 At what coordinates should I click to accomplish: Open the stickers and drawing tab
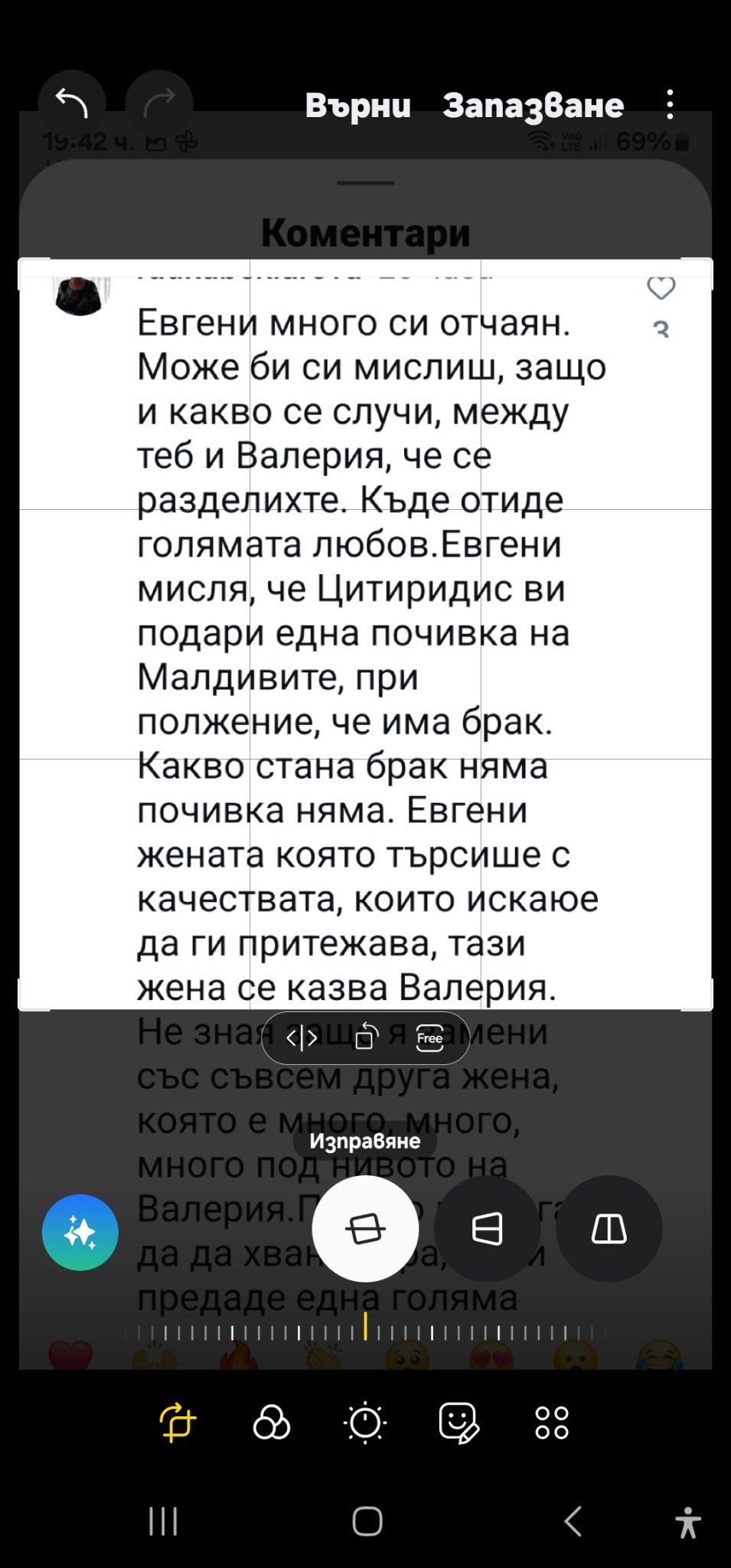[x=459, y=1423]
